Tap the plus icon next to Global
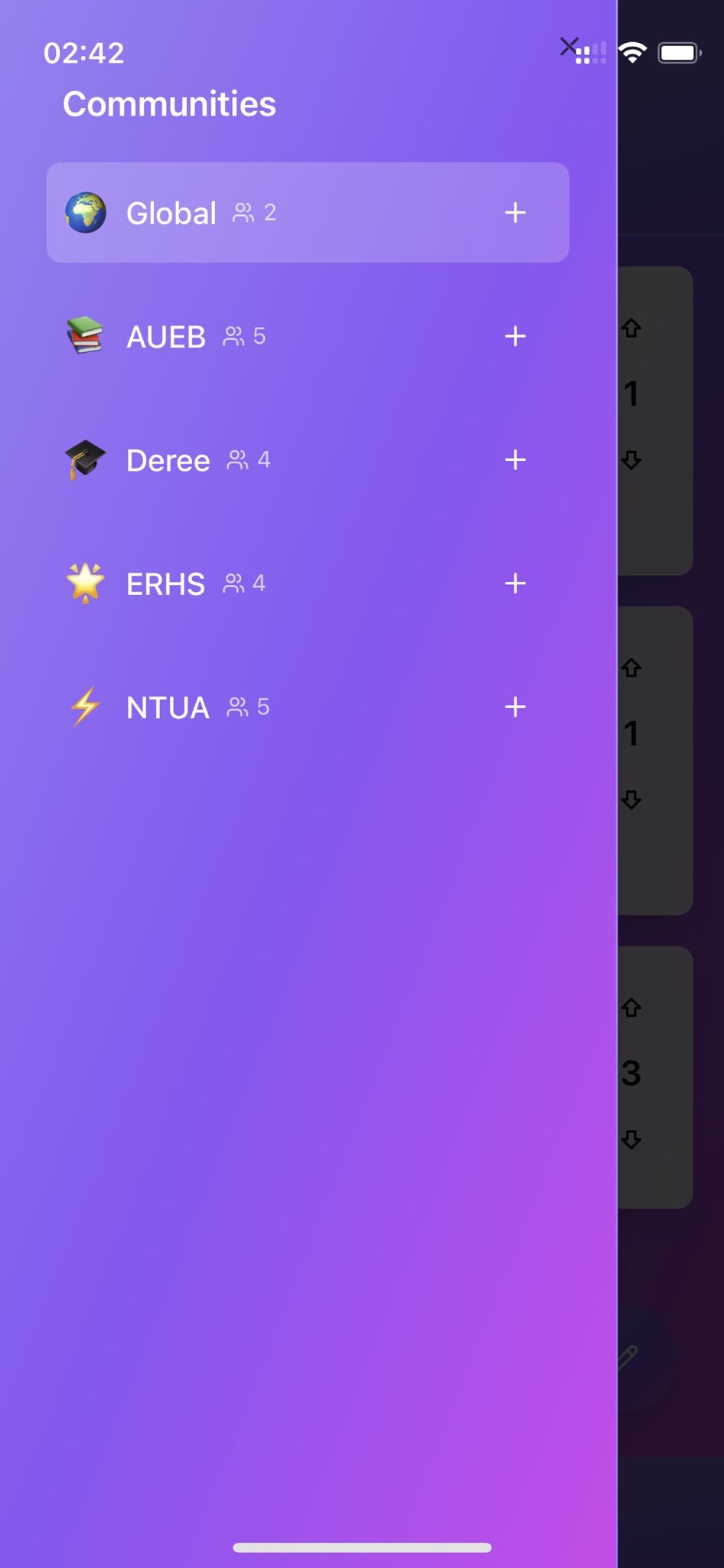724x1568 pixels. 515,212
